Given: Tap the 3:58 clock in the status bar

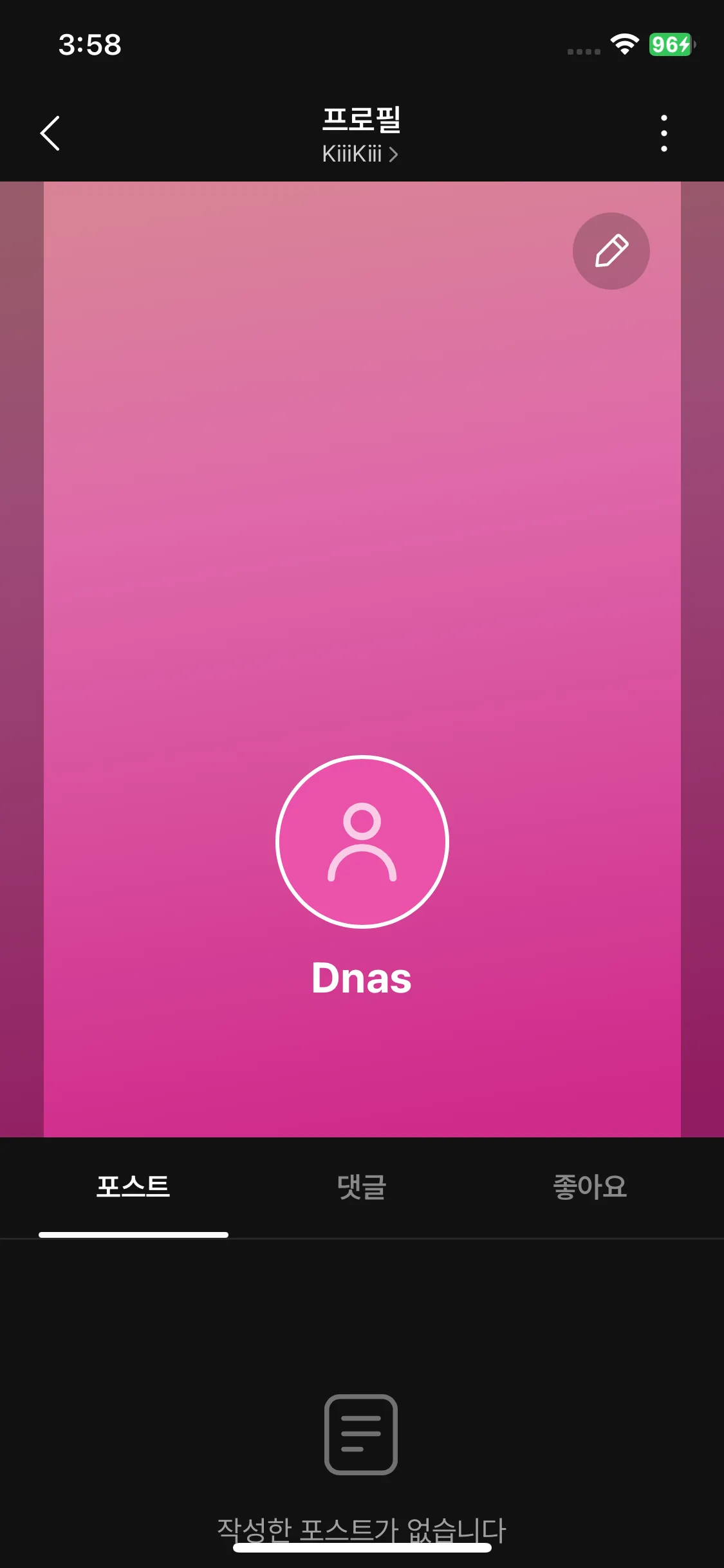Looking at the screenshot, I should [90, 45].
